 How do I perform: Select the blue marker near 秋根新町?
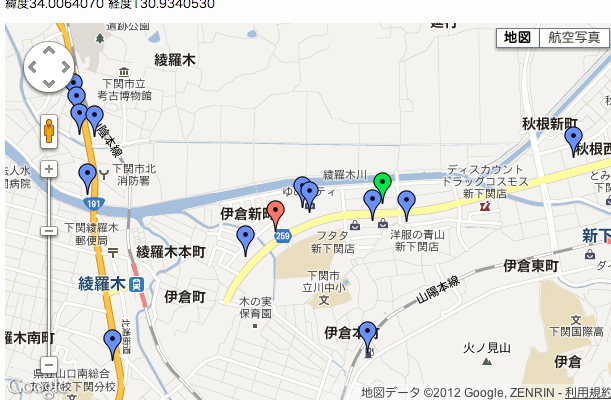(x=573, y=138)
